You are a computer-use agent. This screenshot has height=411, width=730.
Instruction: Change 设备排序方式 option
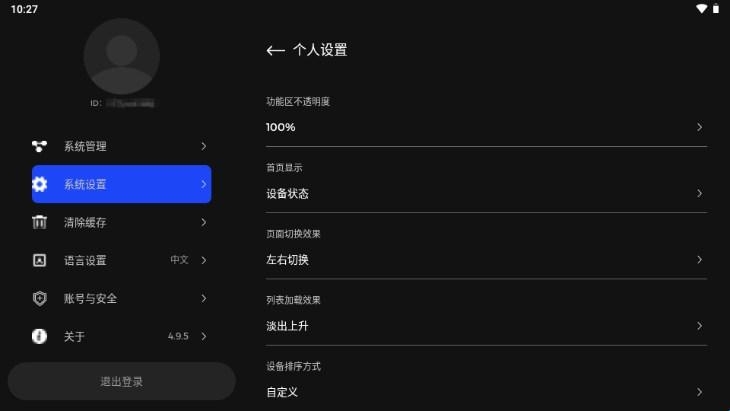point(485,392)
